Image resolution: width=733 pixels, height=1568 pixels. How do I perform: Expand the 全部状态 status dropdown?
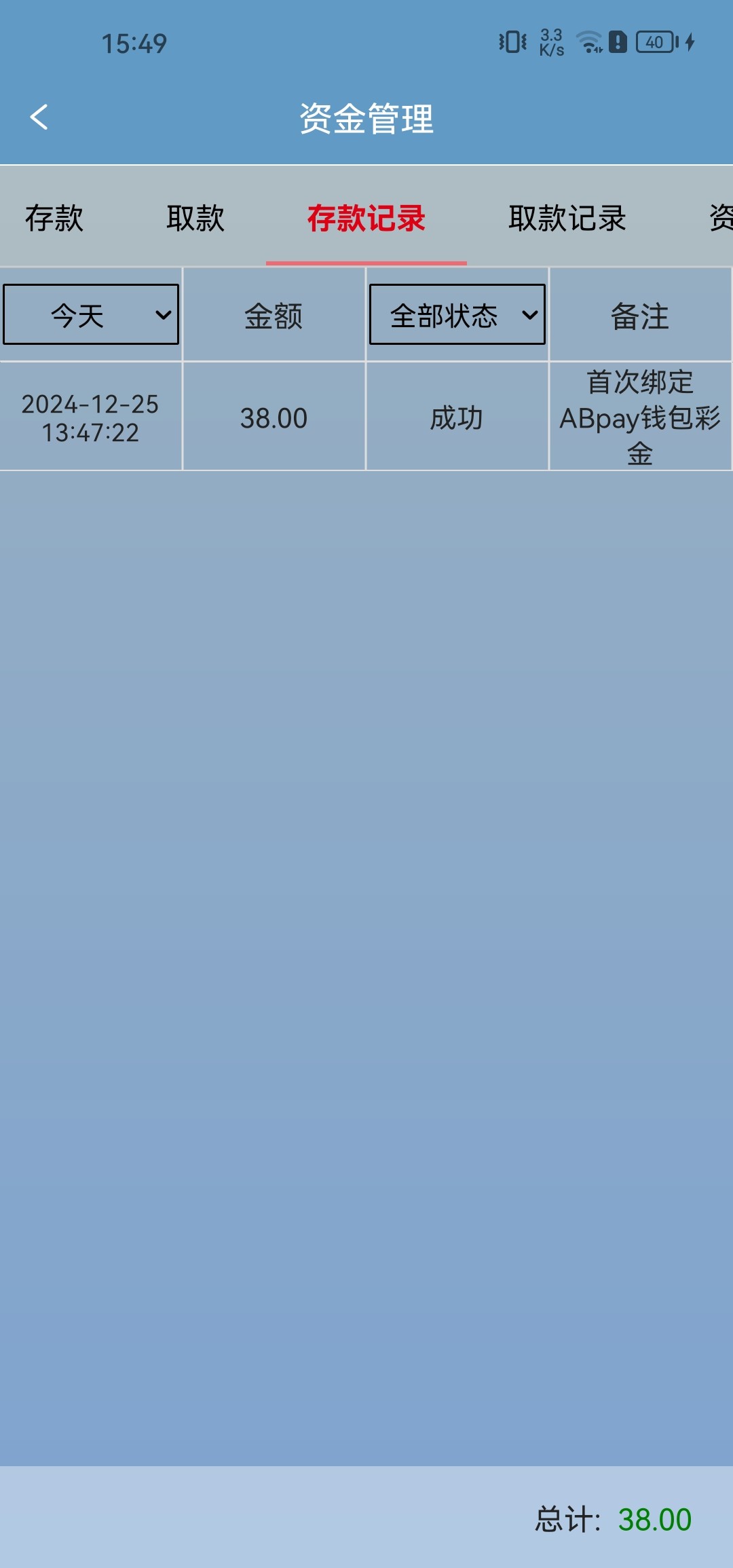(x=457, y=314)
